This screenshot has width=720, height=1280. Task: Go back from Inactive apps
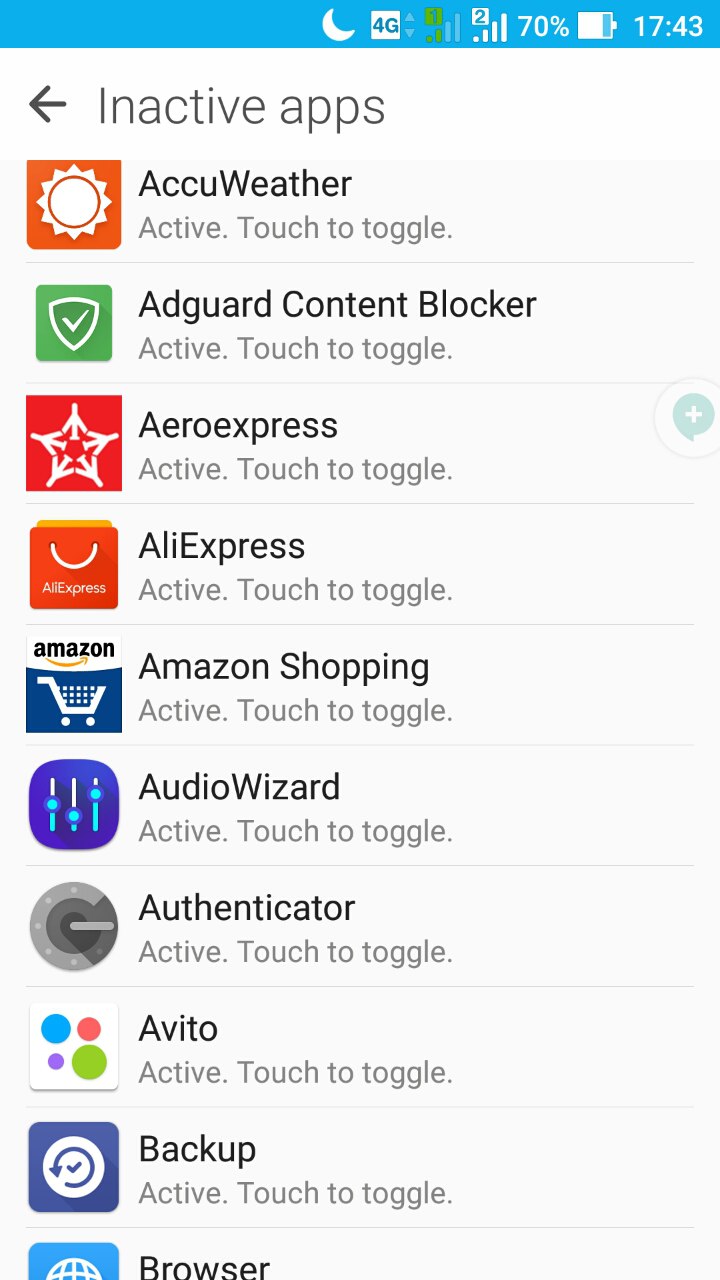tap(47, 104)
